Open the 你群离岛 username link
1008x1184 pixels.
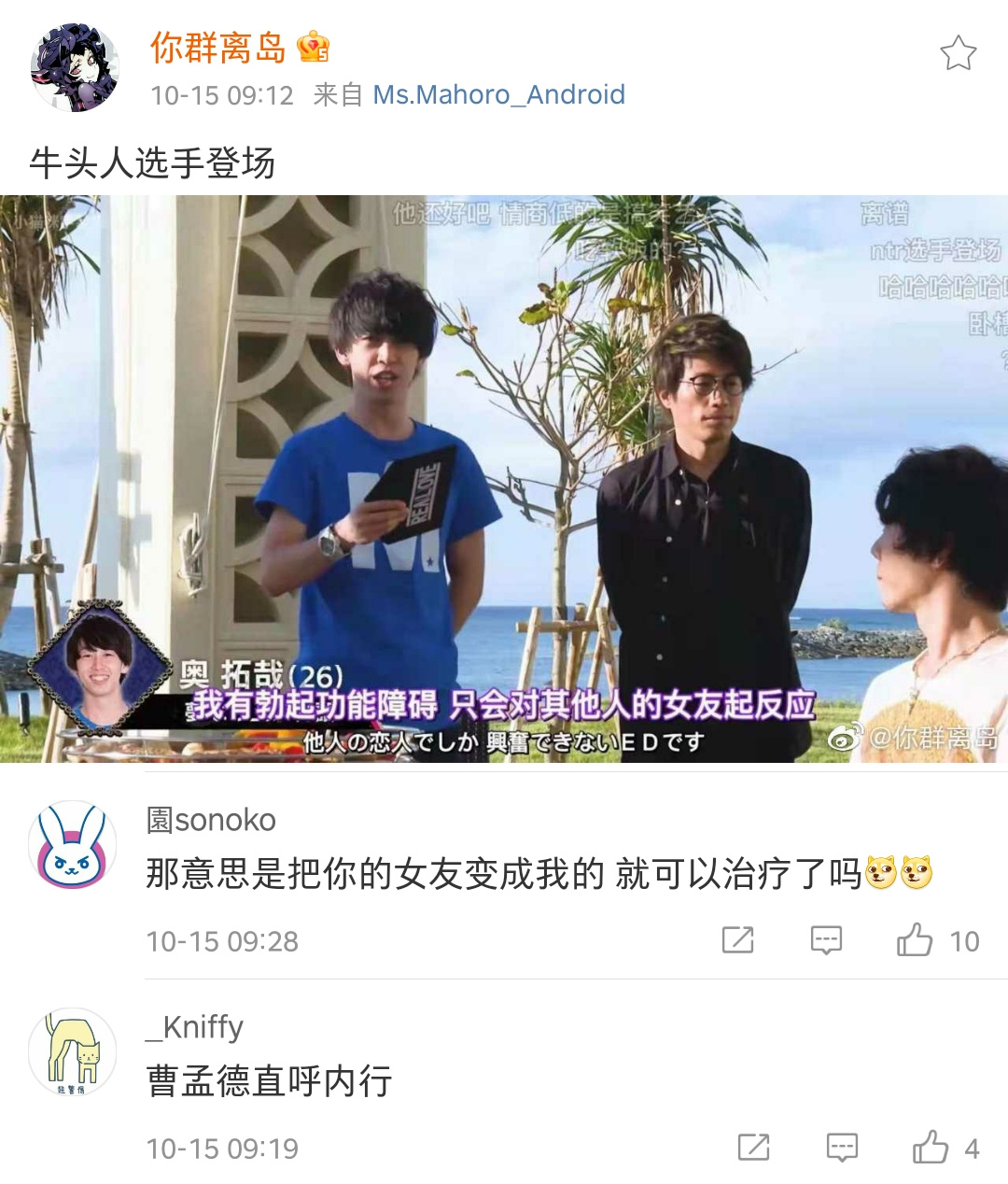pyautogui.click(x=218, y=47)
